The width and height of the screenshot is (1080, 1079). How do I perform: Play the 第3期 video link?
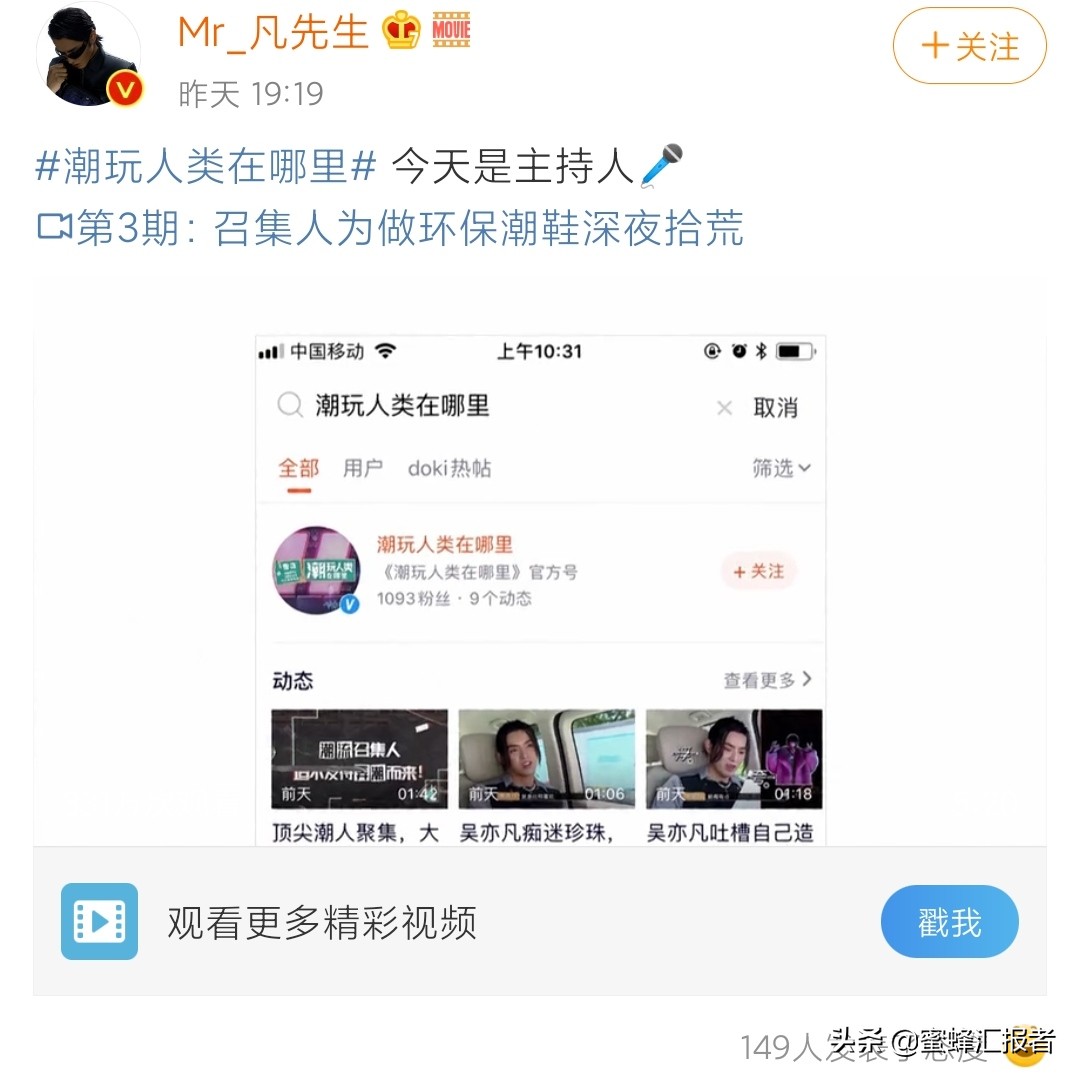(390, 228)
